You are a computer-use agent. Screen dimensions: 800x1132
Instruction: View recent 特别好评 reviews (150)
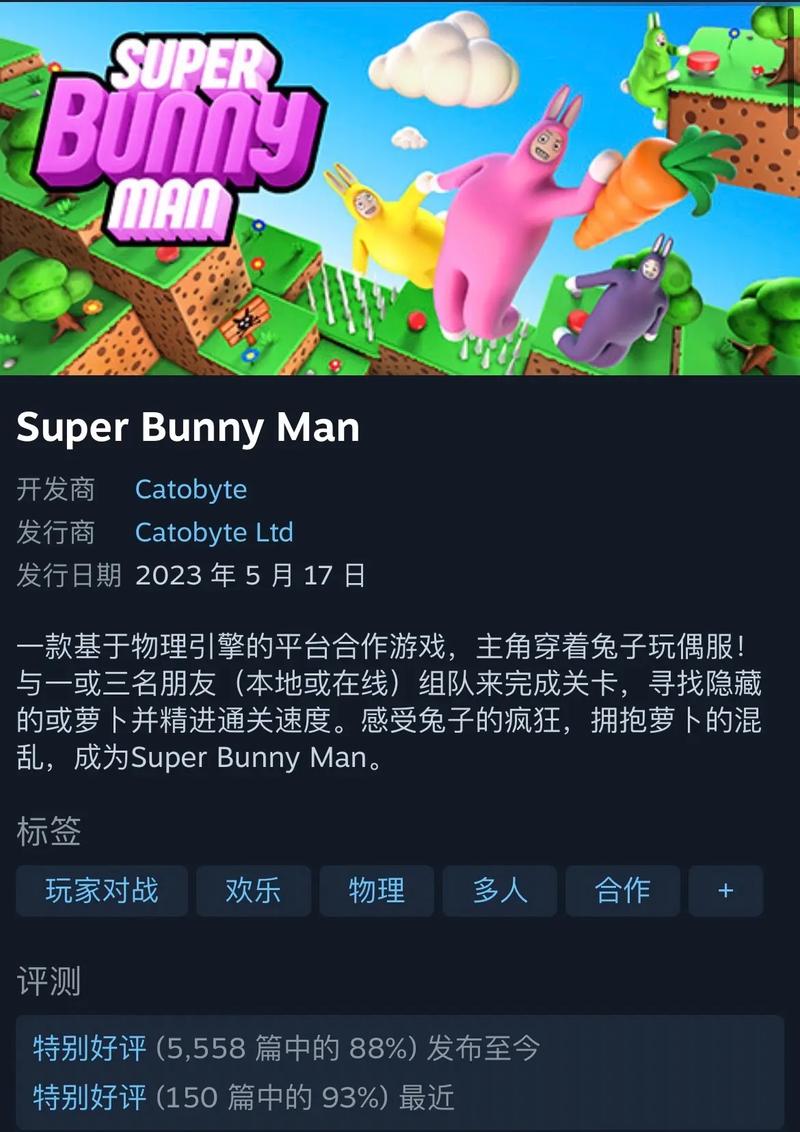[x=90, y=1097]
